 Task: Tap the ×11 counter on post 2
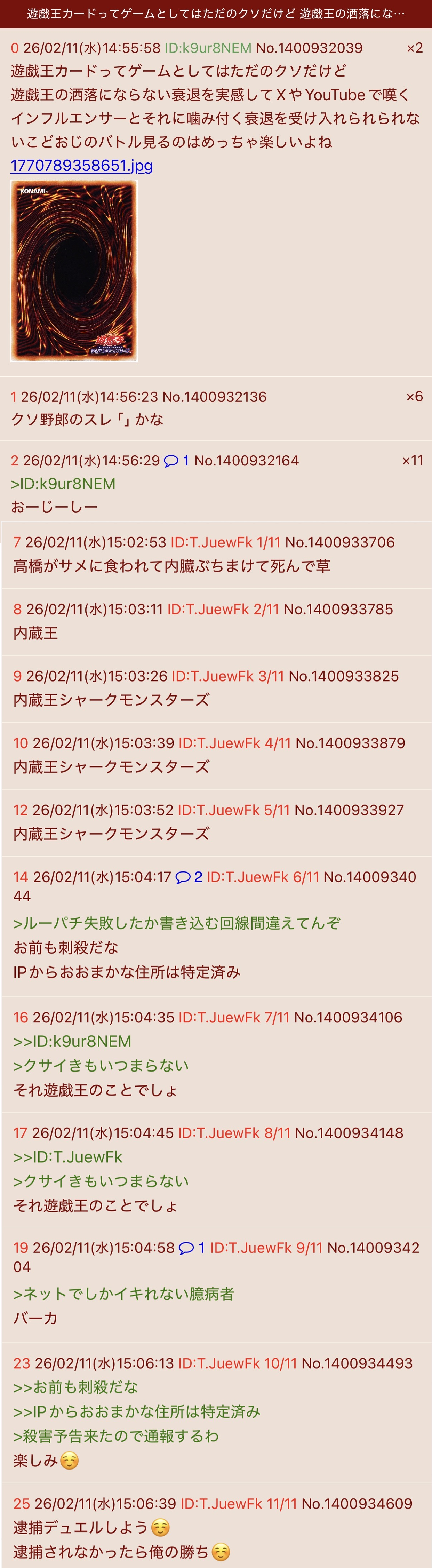412,460
